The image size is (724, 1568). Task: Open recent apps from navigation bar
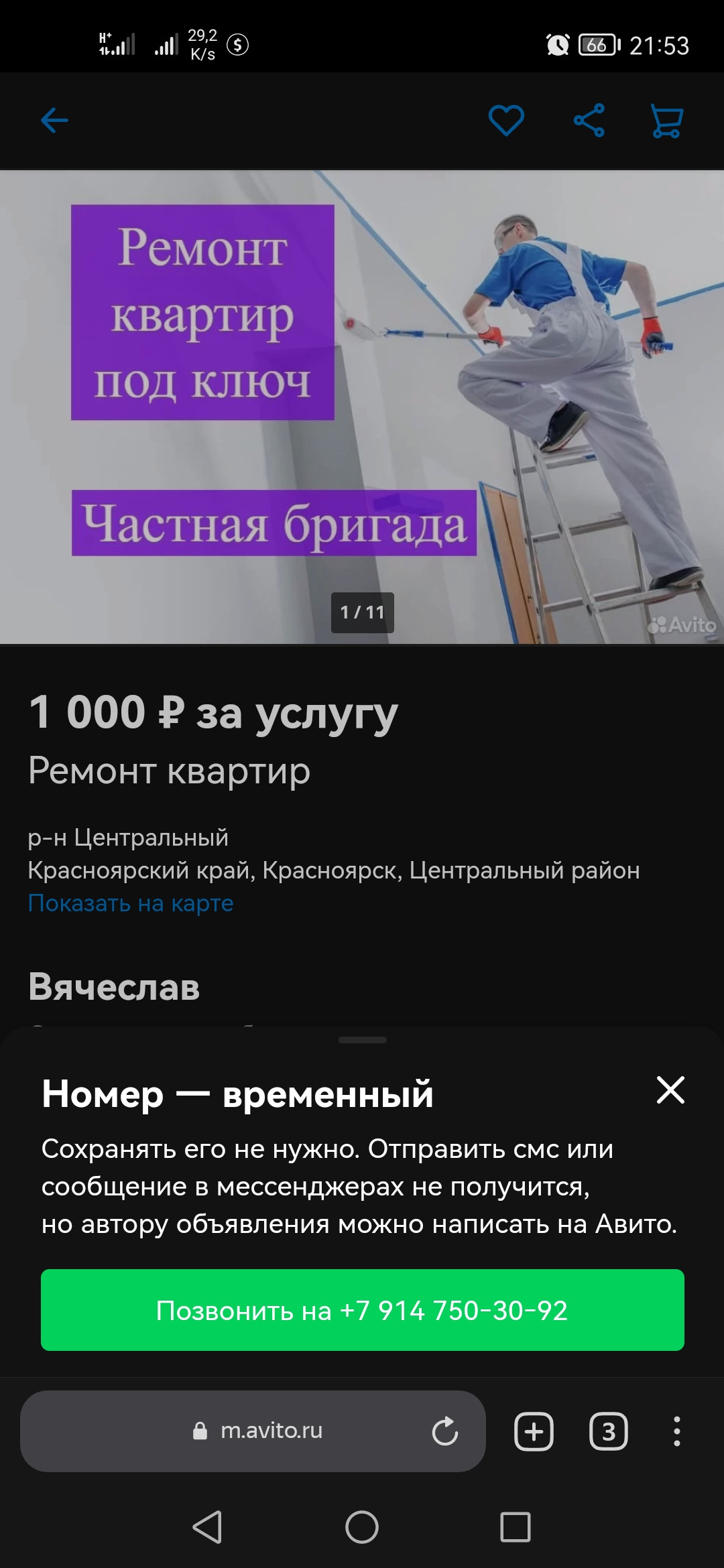click(516, 1527)
